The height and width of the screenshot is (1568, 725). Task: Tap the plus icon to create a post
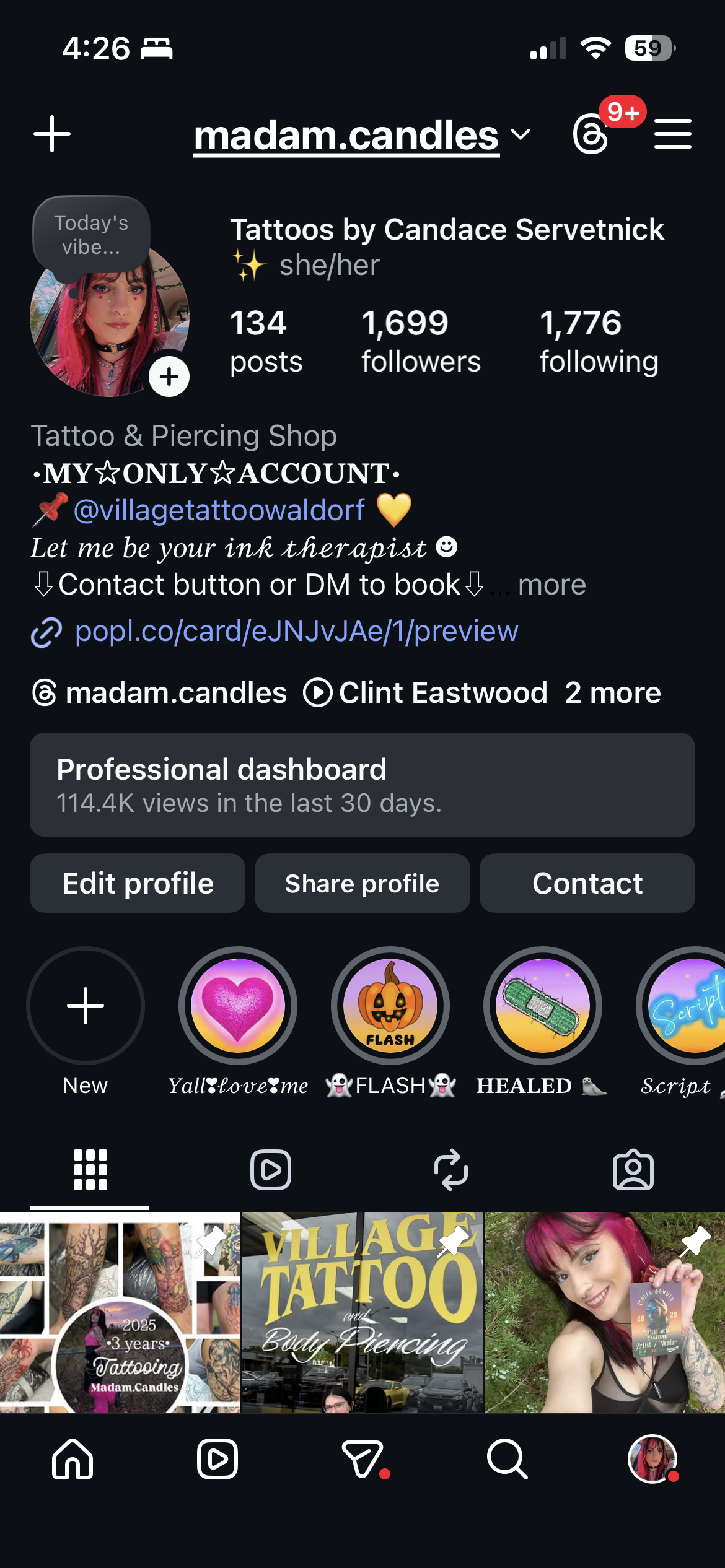52,134
